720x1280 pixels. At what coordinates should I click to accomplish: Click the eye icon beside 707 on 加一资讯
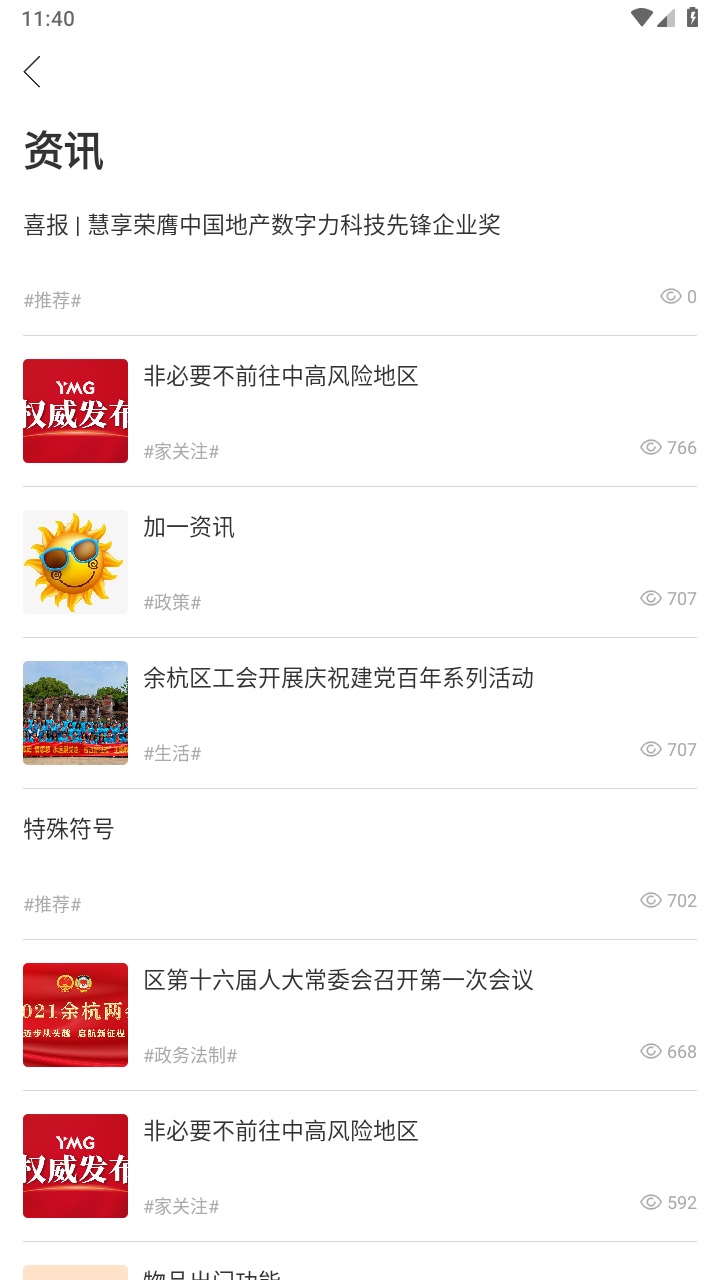coord(650,598)
